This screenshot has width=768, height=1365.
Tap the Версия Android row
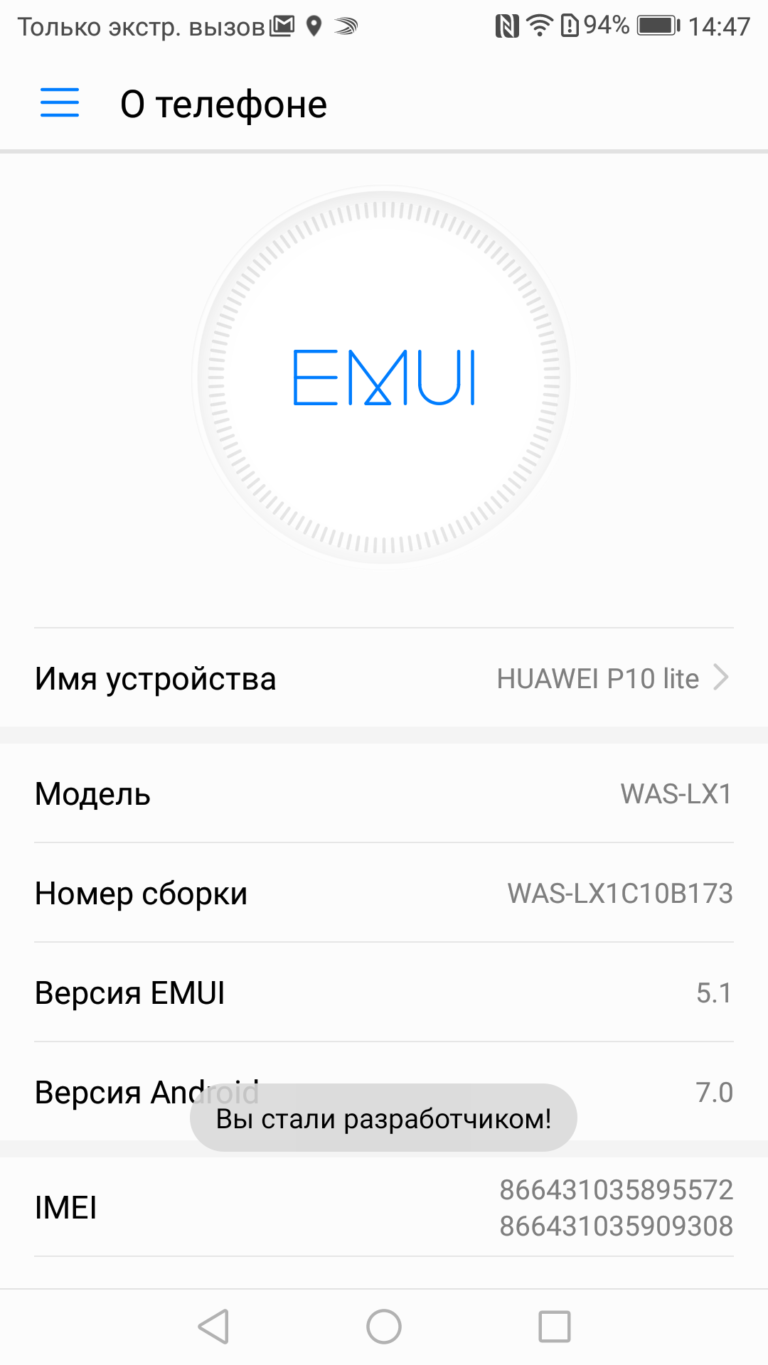point(384,1092)
